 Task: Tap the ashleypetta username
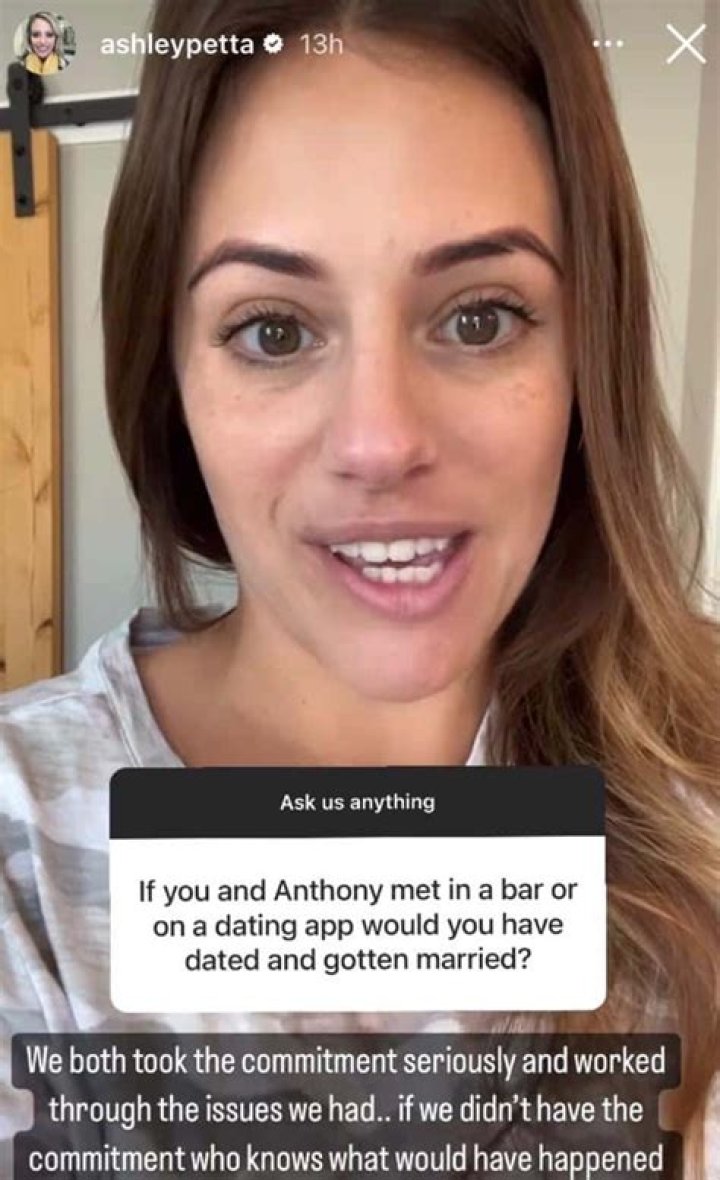point(176,44)
